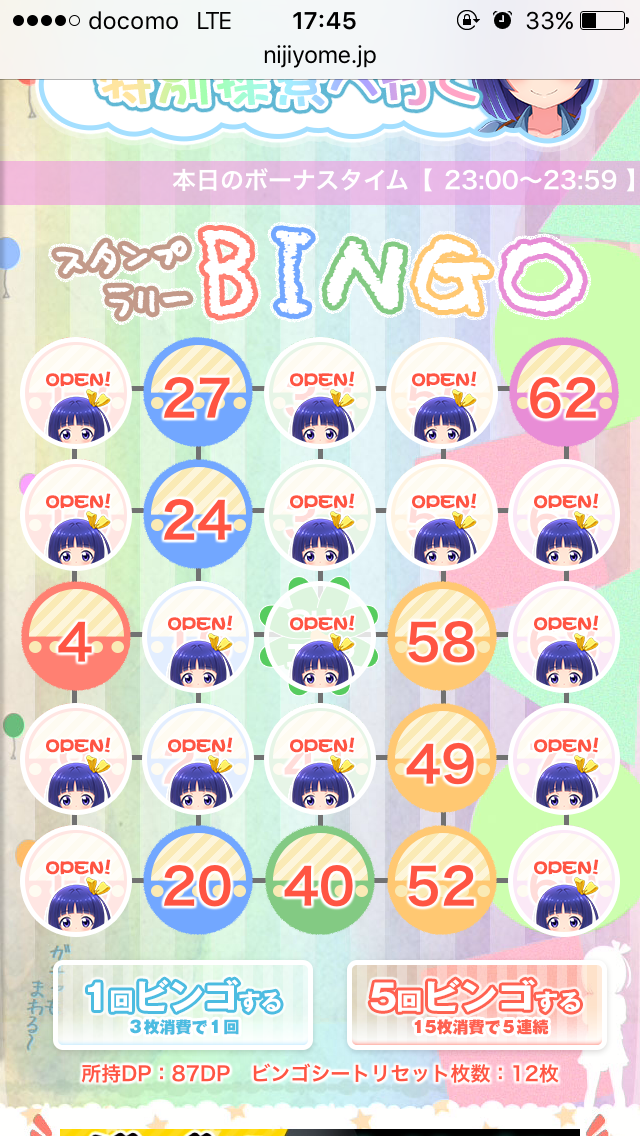Tap the 1回ビンゴする button

184,1005
